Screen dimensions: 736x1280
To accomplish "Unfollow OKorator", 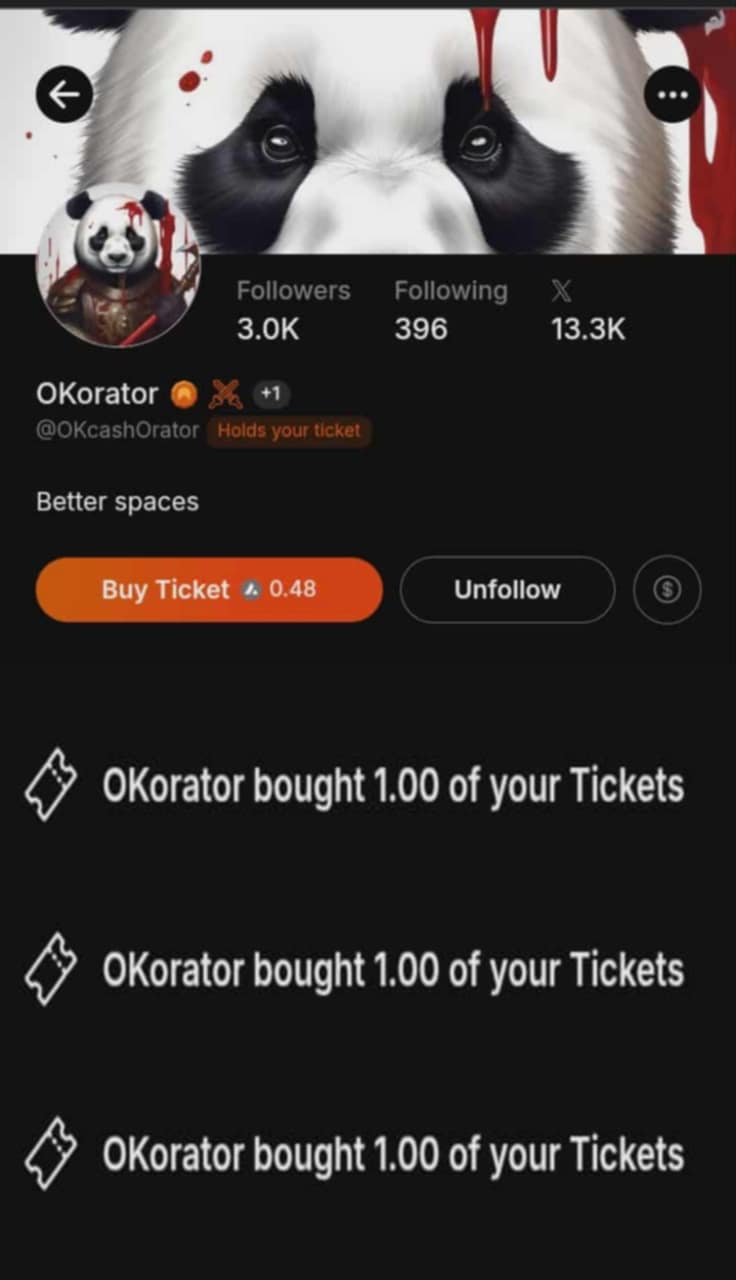I will (x=507, y=590).
